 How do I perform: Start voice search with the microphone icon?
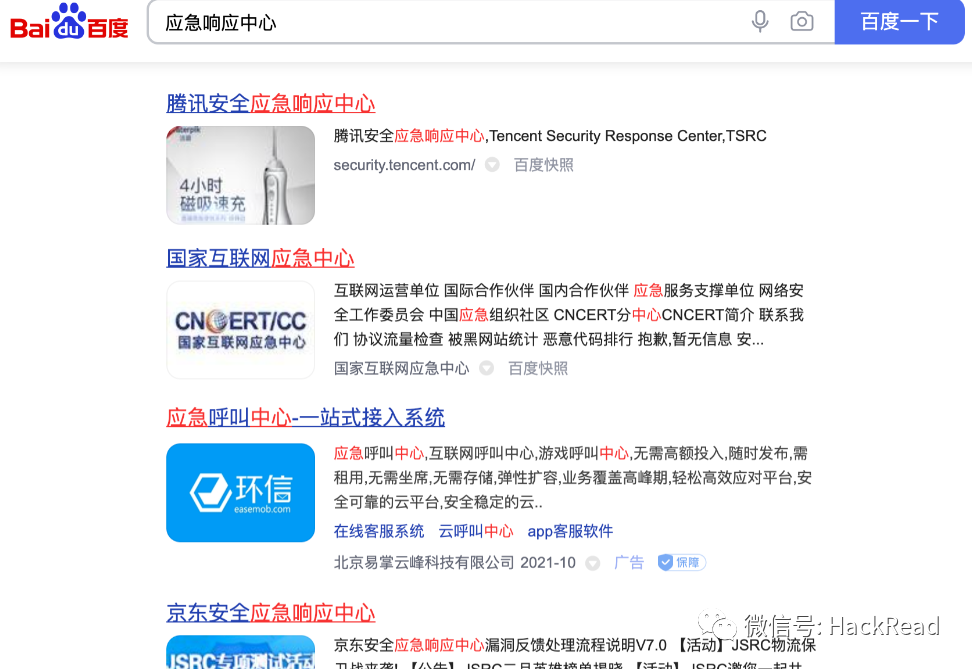[760, 22]
